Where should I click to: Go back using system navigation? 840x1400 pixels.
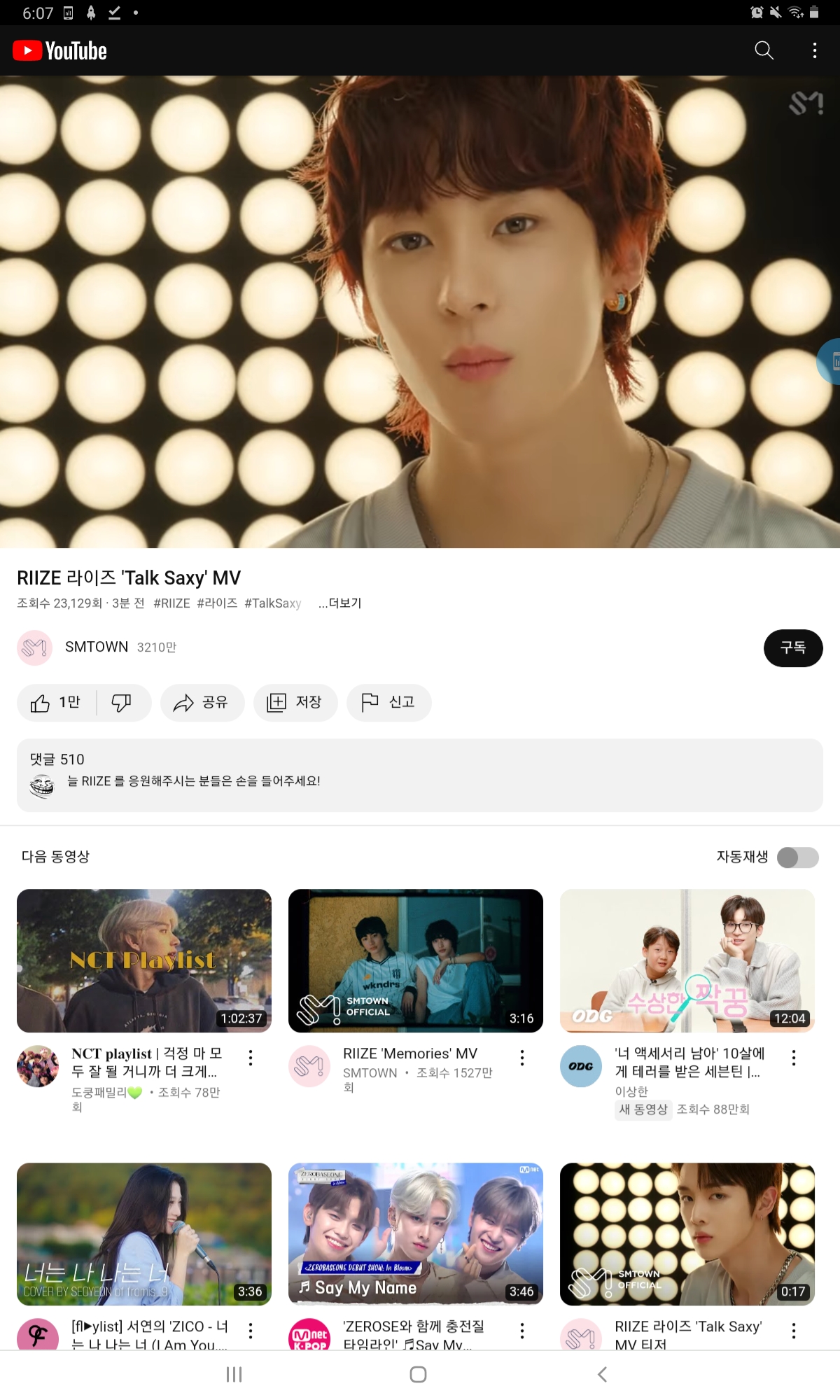pos(602,1374)
